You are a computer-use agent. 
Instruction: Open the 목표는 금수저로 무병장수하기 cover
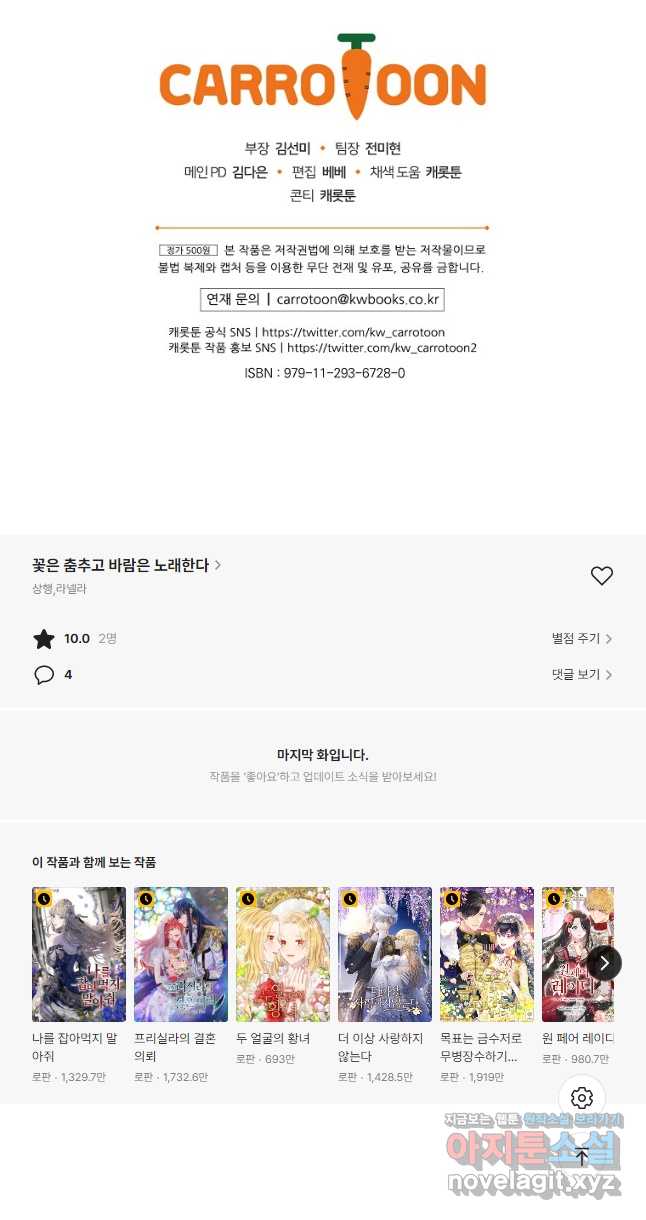click(x=487, y=954)
